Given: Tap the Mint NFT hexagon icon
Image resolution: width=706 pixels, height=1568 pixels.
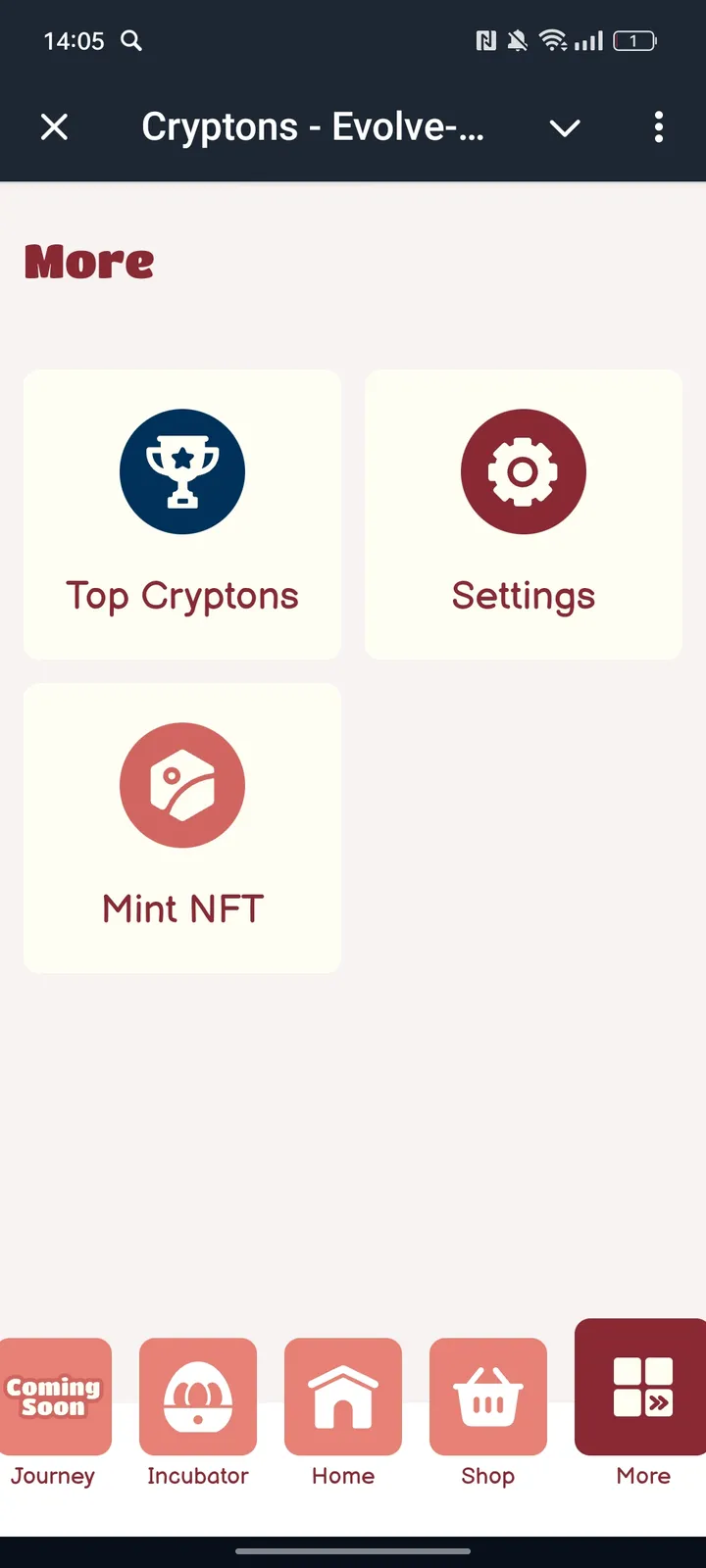Looking at the screenshot, I should [x=181, y=784].
